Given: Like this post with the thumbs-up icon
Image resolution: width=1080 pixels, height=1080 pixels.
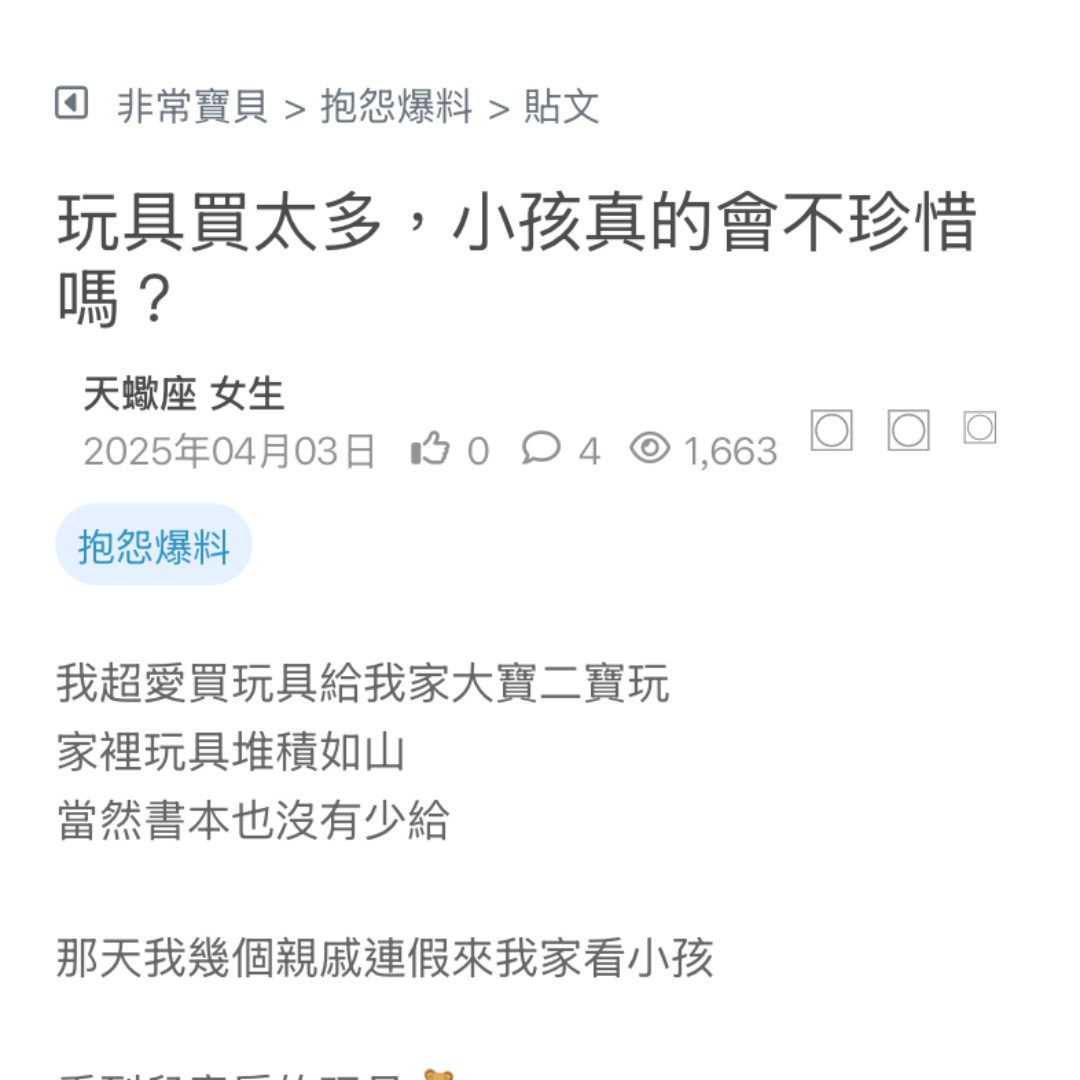Looking at the screenshot, I should (430, 449).
